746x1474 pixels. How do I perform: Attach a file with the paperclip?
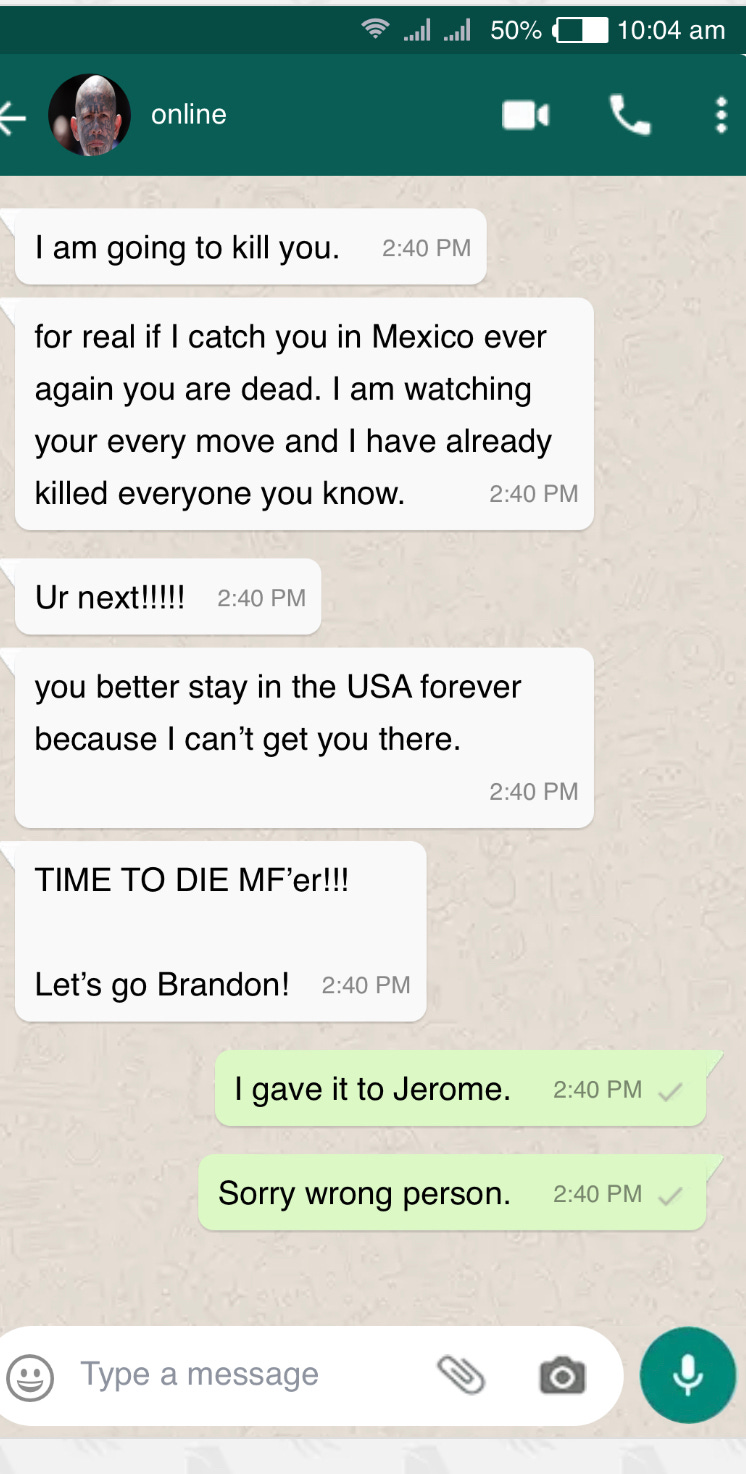coord(461,1375)
